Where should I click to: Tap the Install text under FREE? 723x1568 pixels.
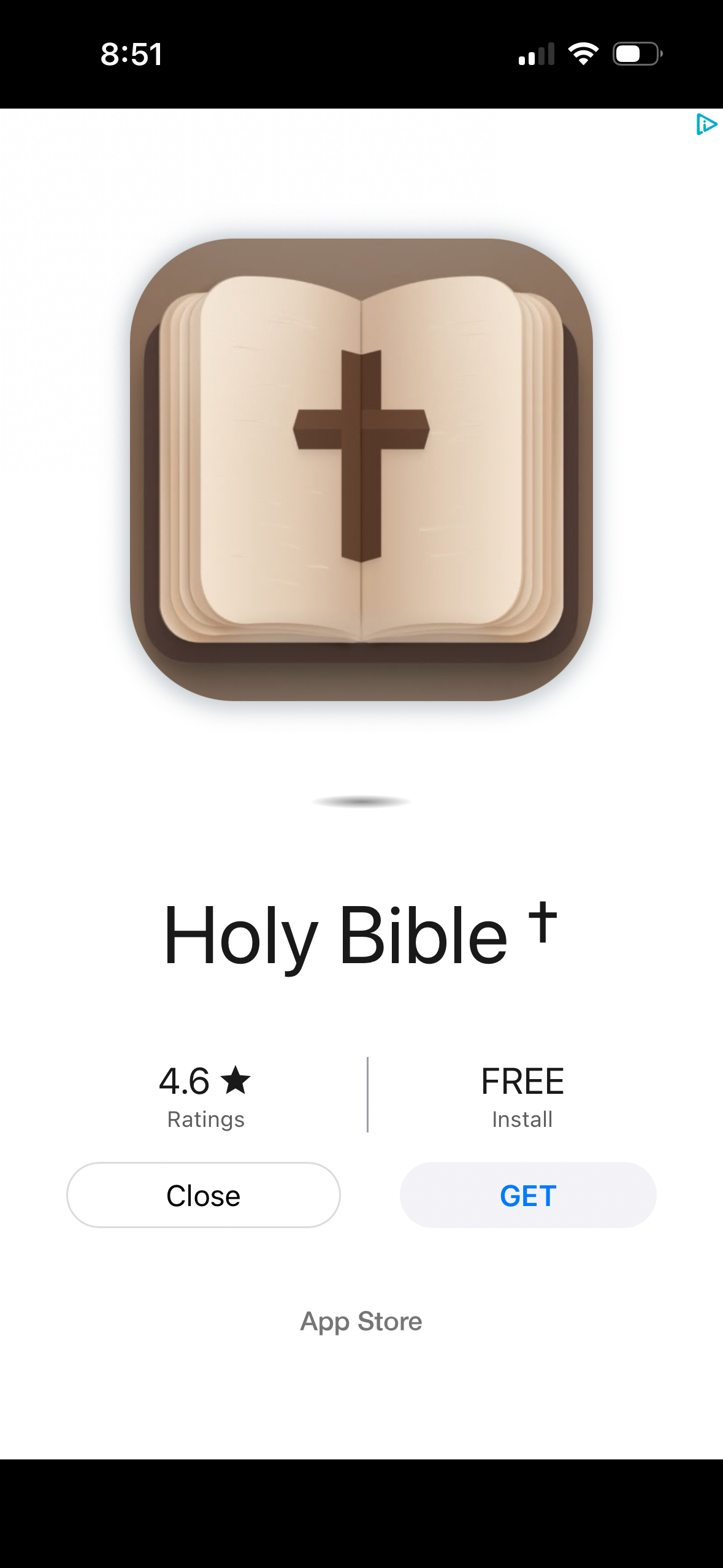tap(522, 1118)
